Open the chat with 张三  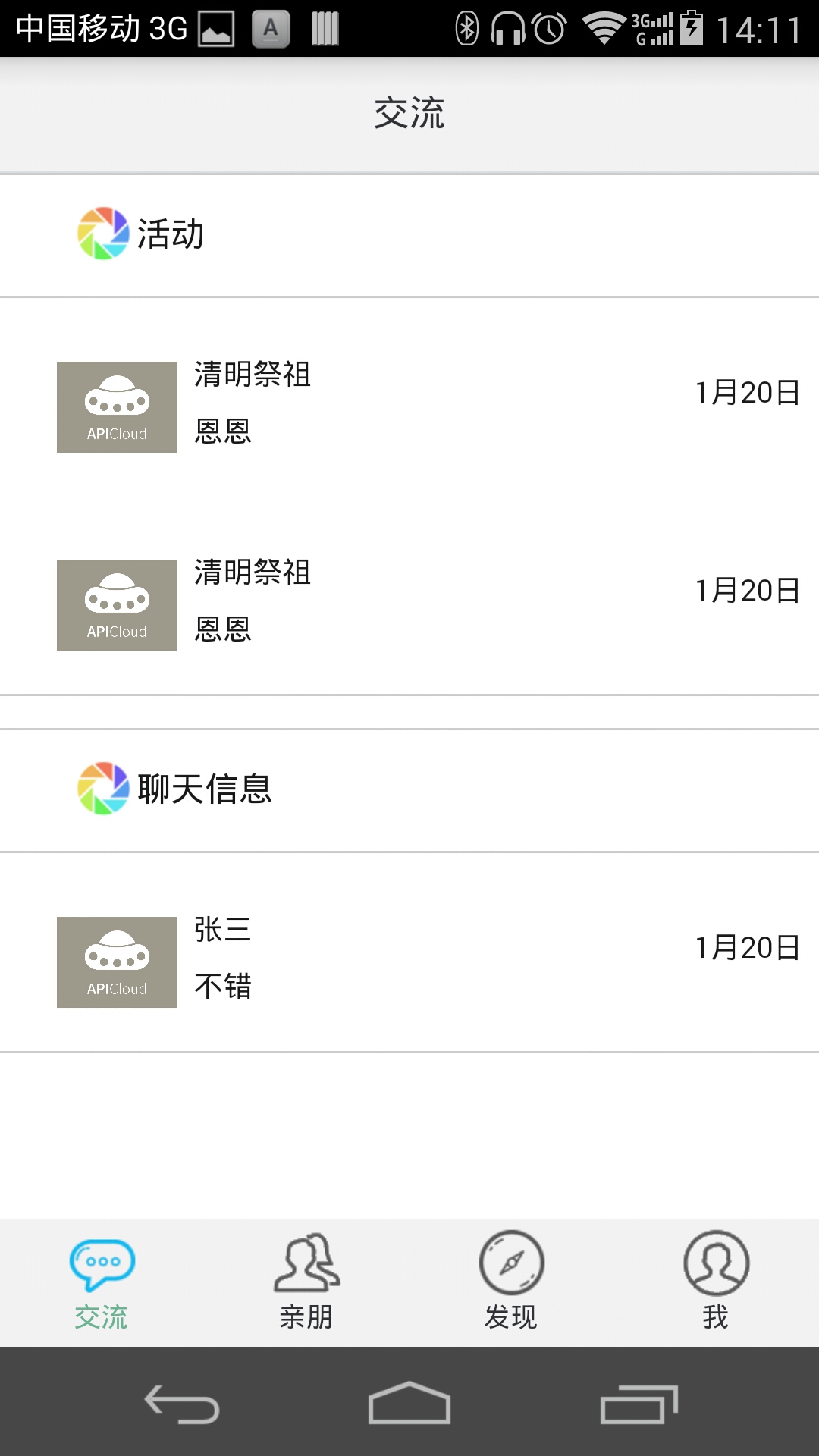409,958
